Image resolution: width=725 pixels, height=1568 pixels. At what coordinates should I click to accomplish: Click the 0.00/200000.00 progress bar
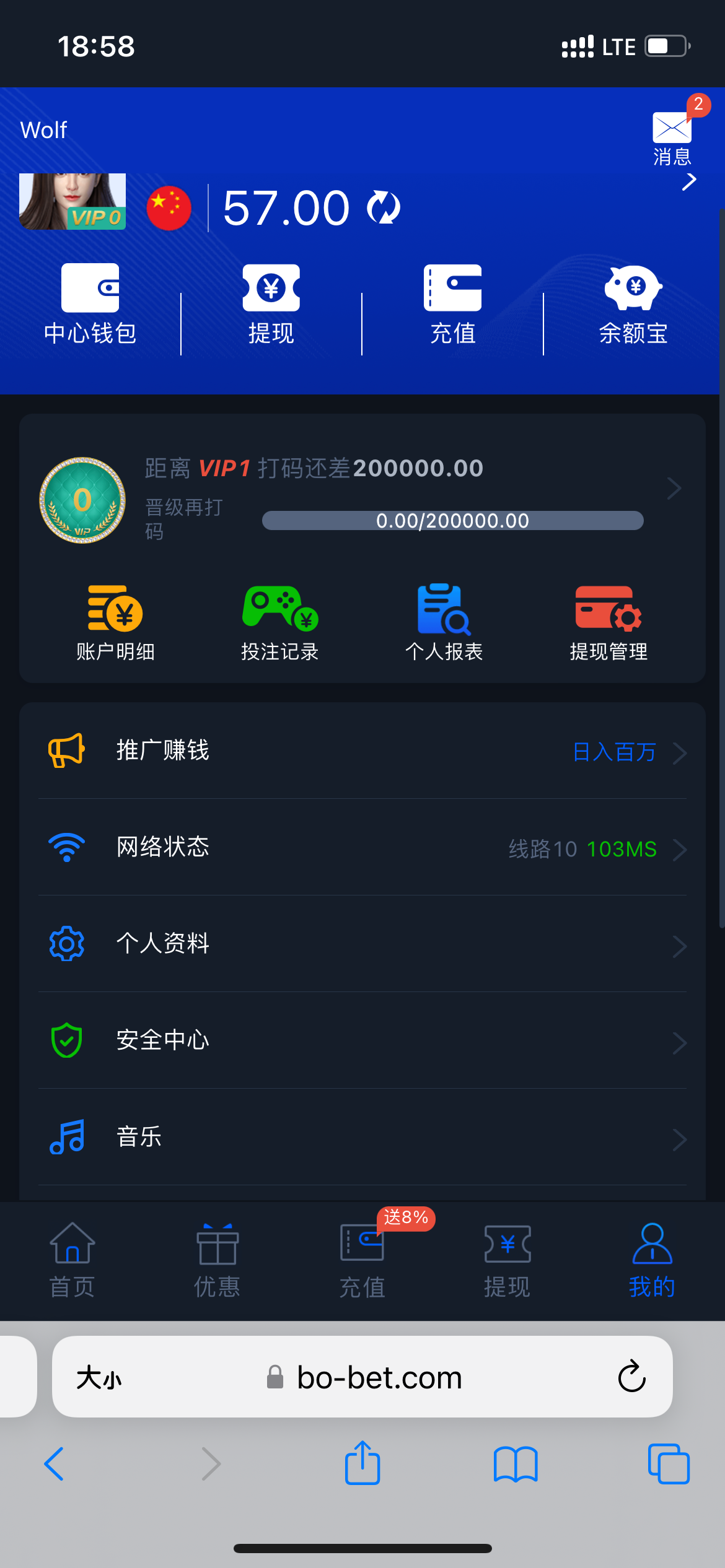tap(453, 521)
